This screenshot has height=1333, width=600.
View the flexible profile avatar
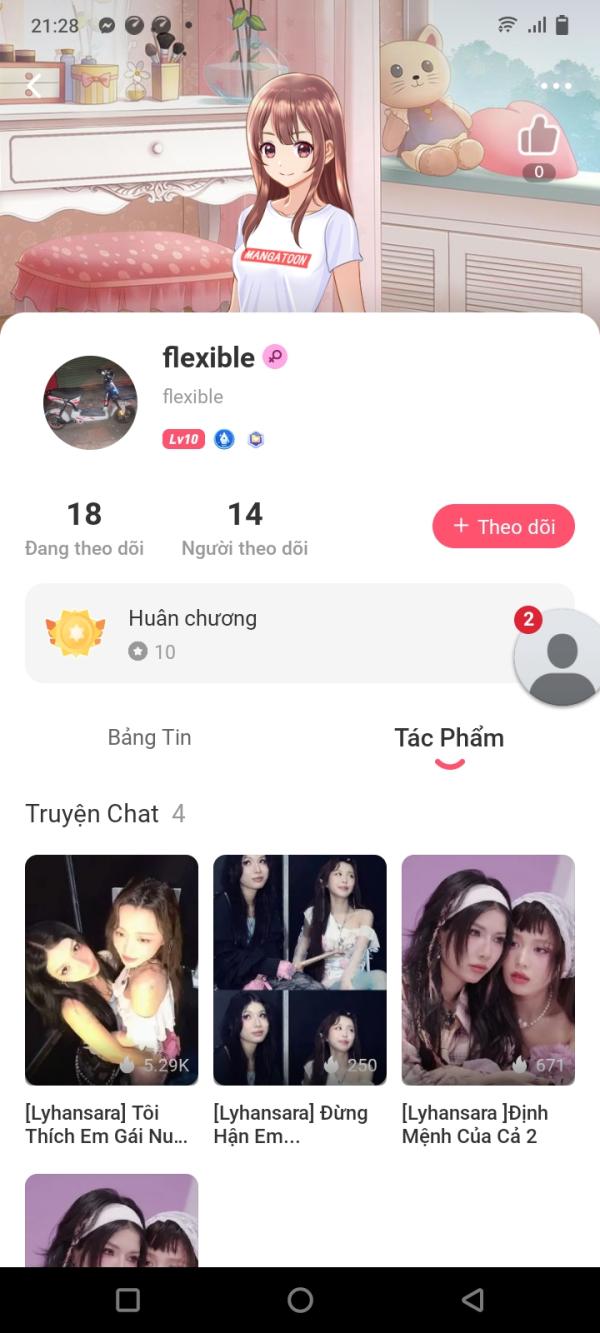click(90, 402)
